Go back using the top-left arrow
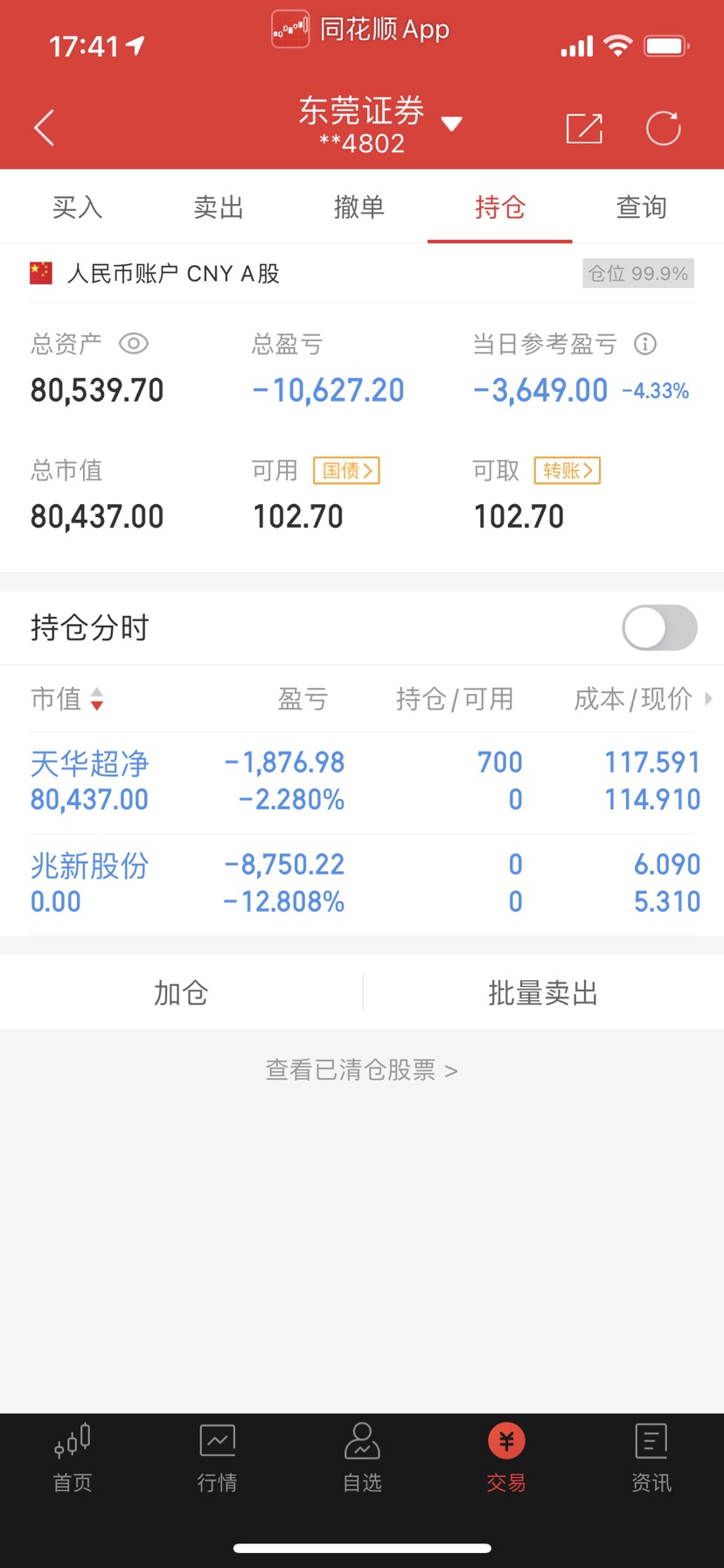Image resolution: width=724 pixels, height=1568 pixels. (45, 128)
